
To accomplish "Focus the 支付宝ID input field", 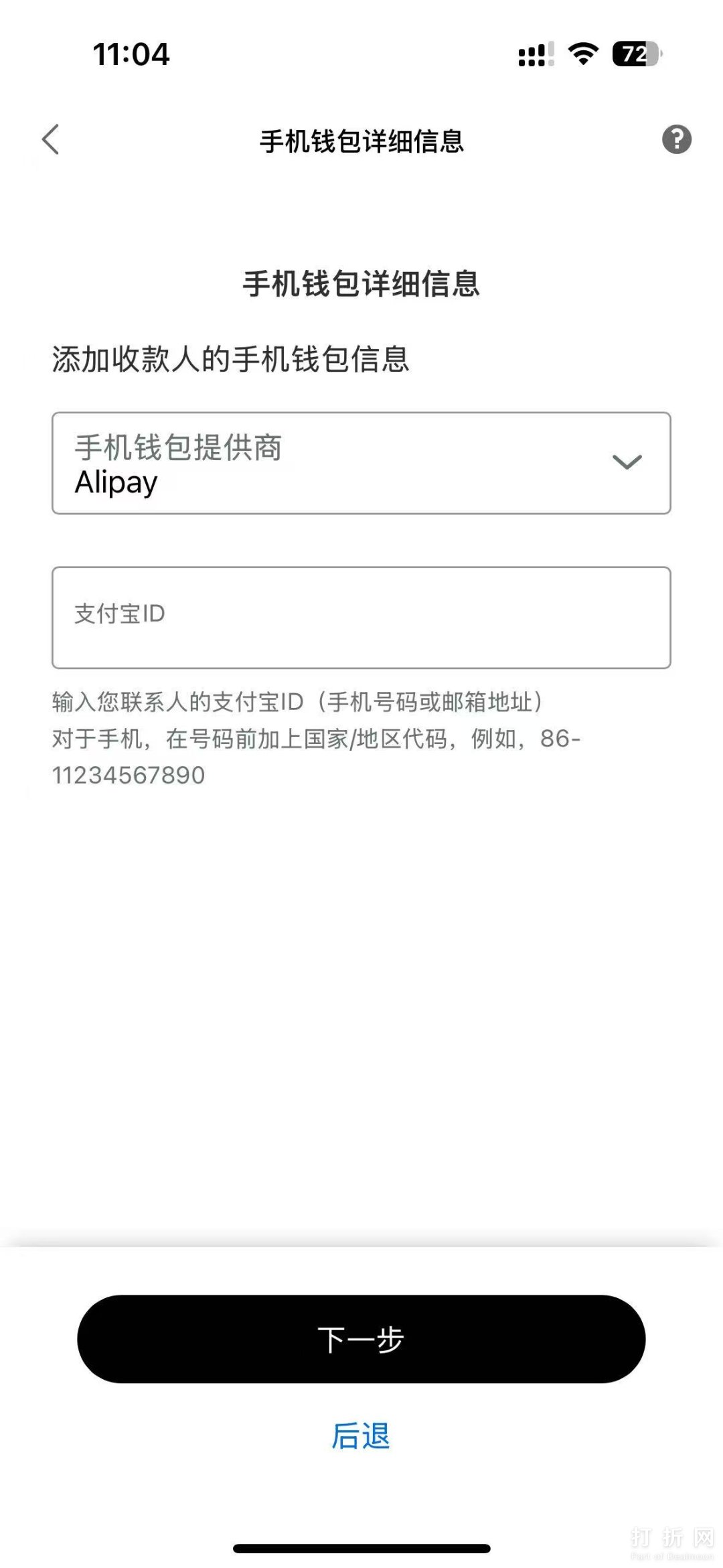I will click(361, 618).
